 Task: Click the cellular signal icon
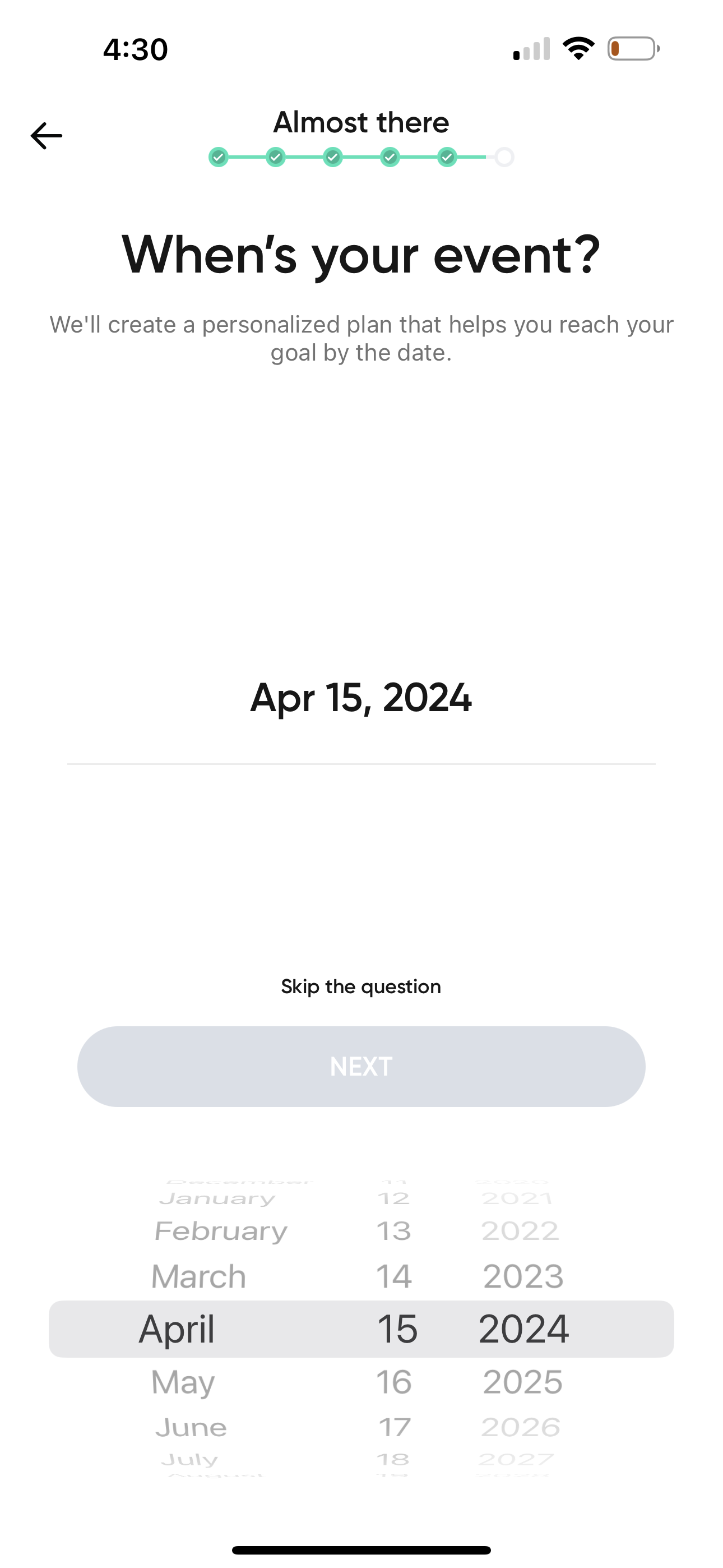click(x=531, y=49)
